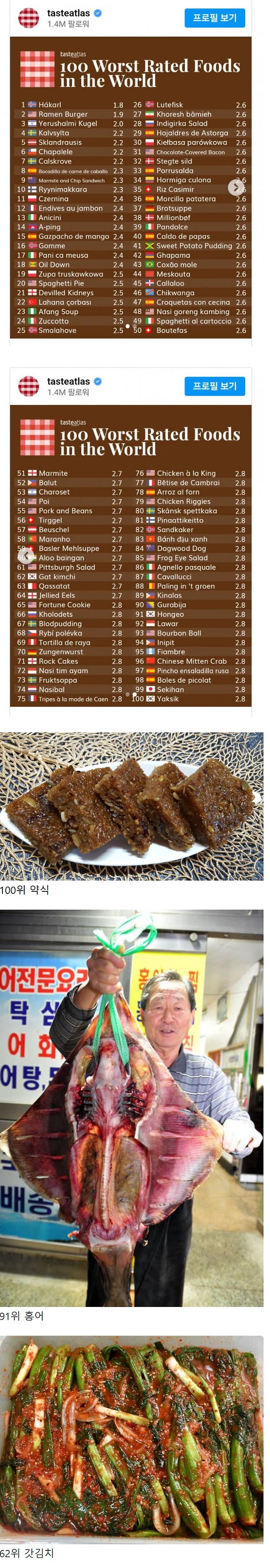Go to next slide of ranks 1-50 list
This screenshot has height=1568, width=270.
tap(236, 187)
